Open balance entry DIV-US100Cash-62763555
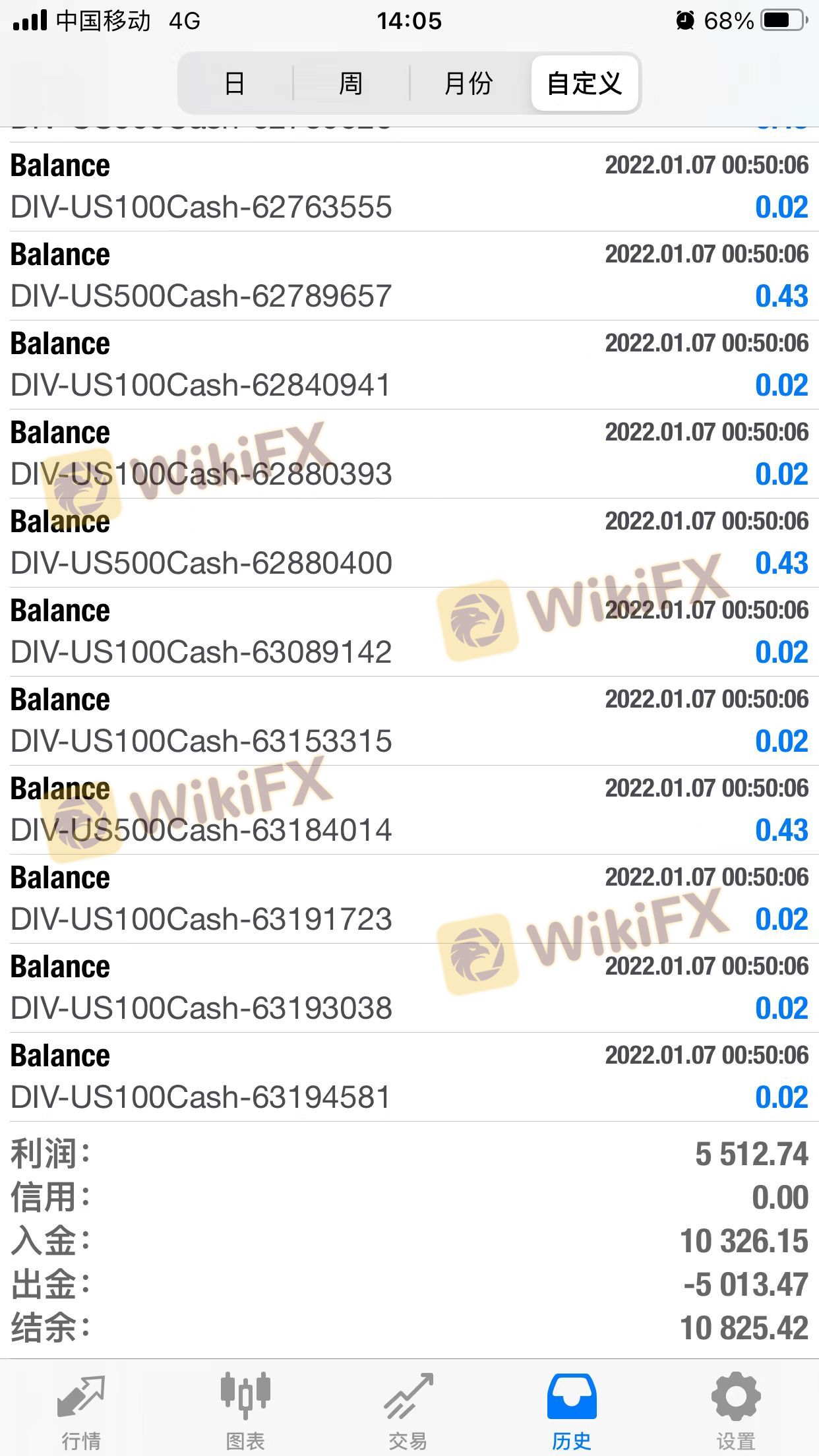The height and width of the screenshot is (1456, 819). pyautogui.click(x=409, y=187)
